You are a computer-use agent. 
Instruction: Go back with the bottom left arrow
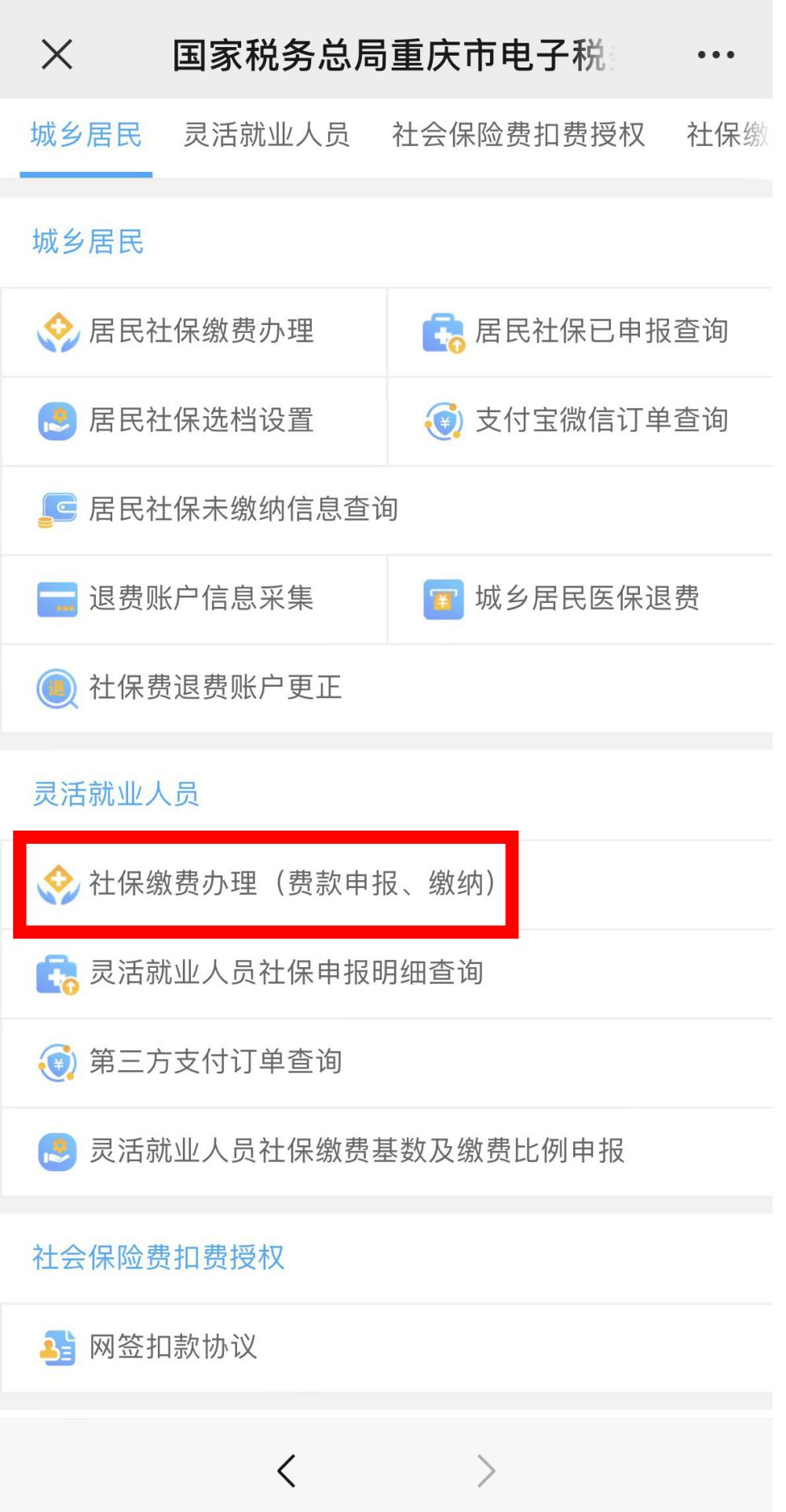point(287,1470)
